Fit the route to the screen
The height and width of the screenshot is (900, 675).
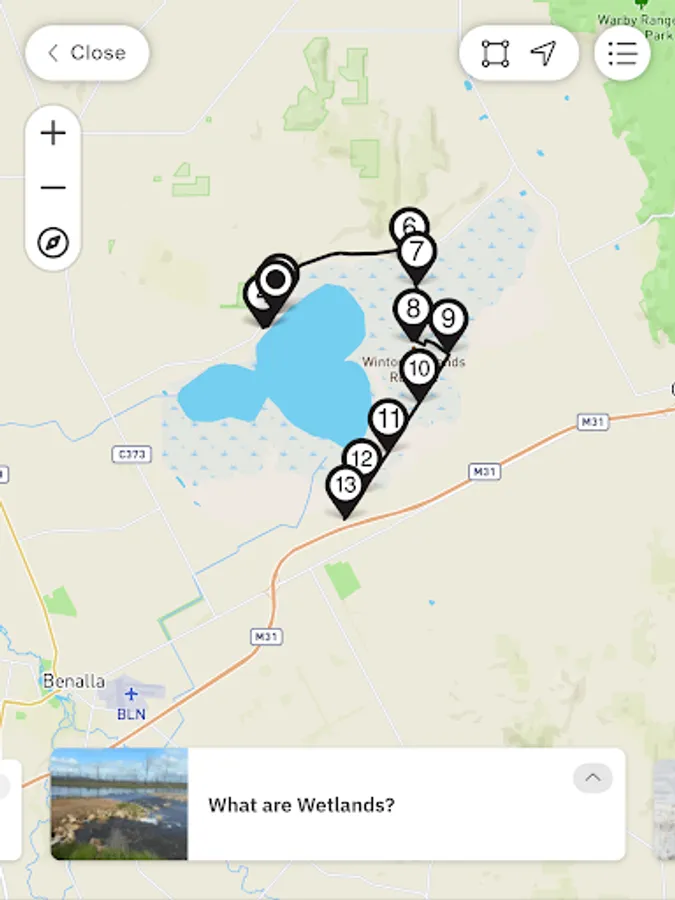[495, 53]
